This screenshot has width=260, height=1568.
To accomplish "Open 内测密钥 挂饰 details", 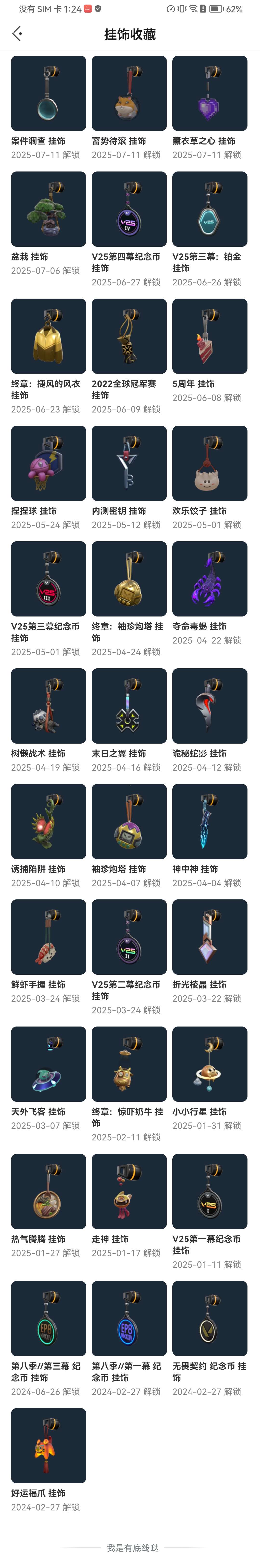I will coord(129,463).
